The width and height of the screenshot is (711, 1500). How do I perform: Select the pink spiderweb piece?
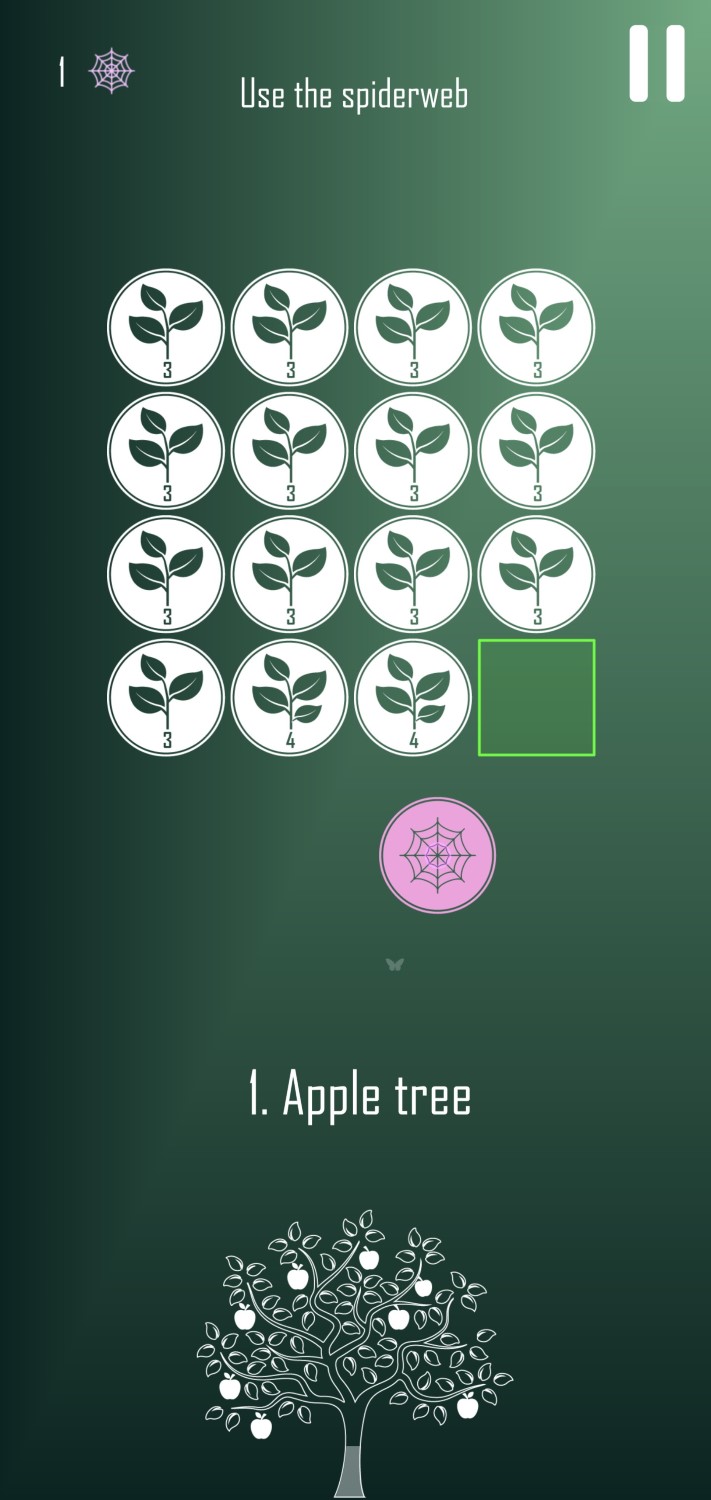(437, 855)
